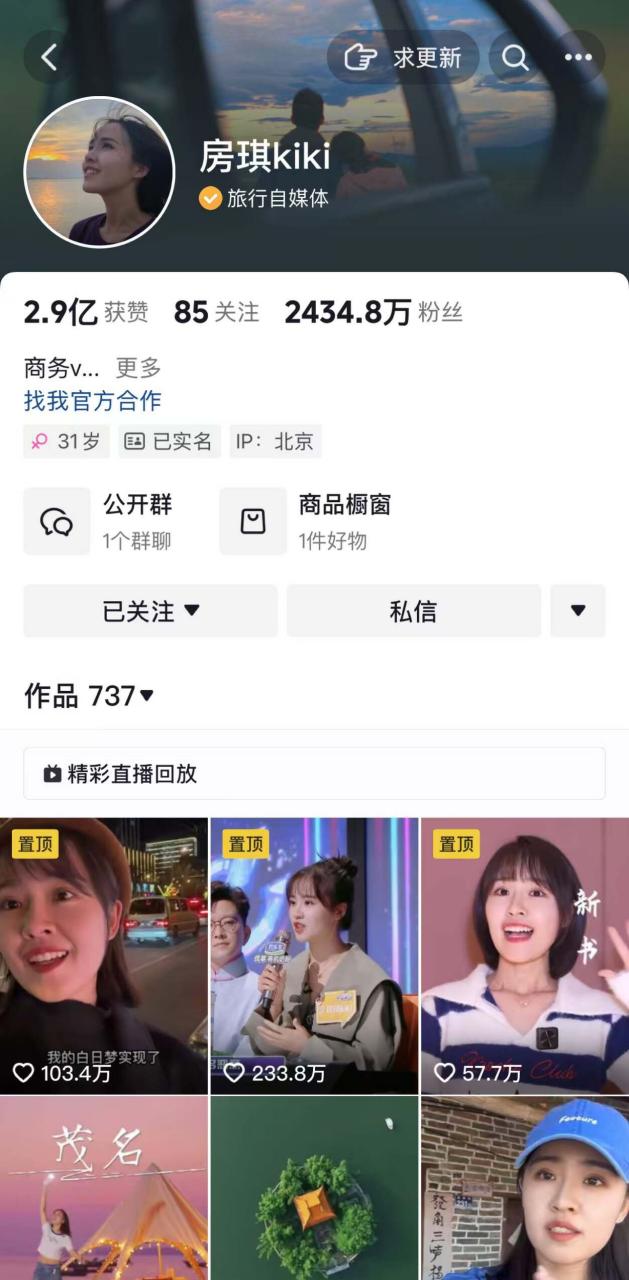629x1280 pixels.
Task: Open search on this profile
Action: [x=516, y=57]
